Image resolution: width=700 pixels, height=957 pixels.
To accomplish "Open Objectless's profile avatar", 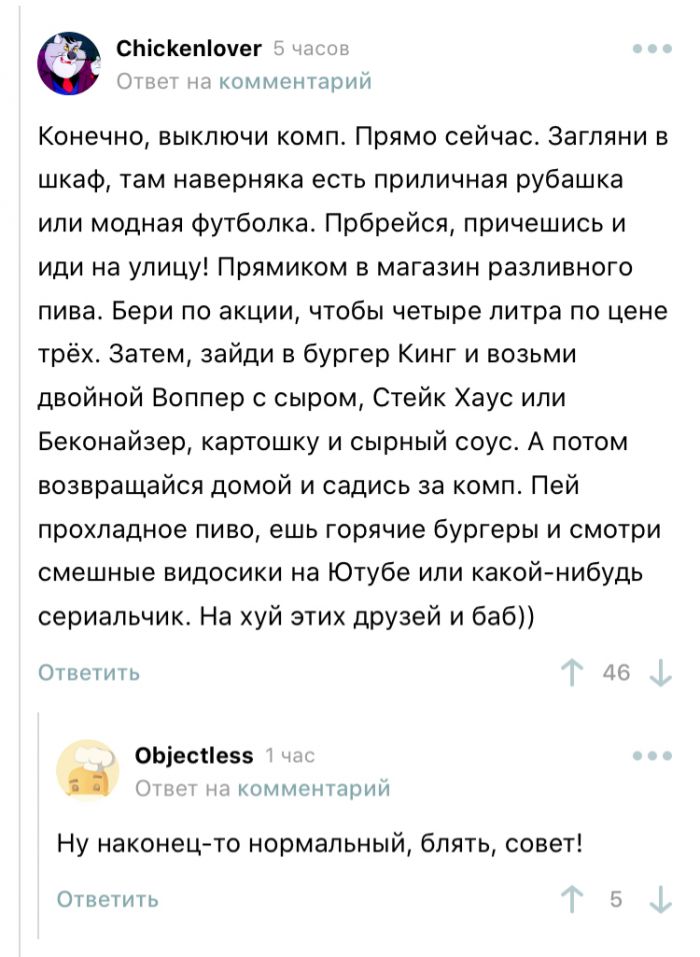I will coord(88,771).
